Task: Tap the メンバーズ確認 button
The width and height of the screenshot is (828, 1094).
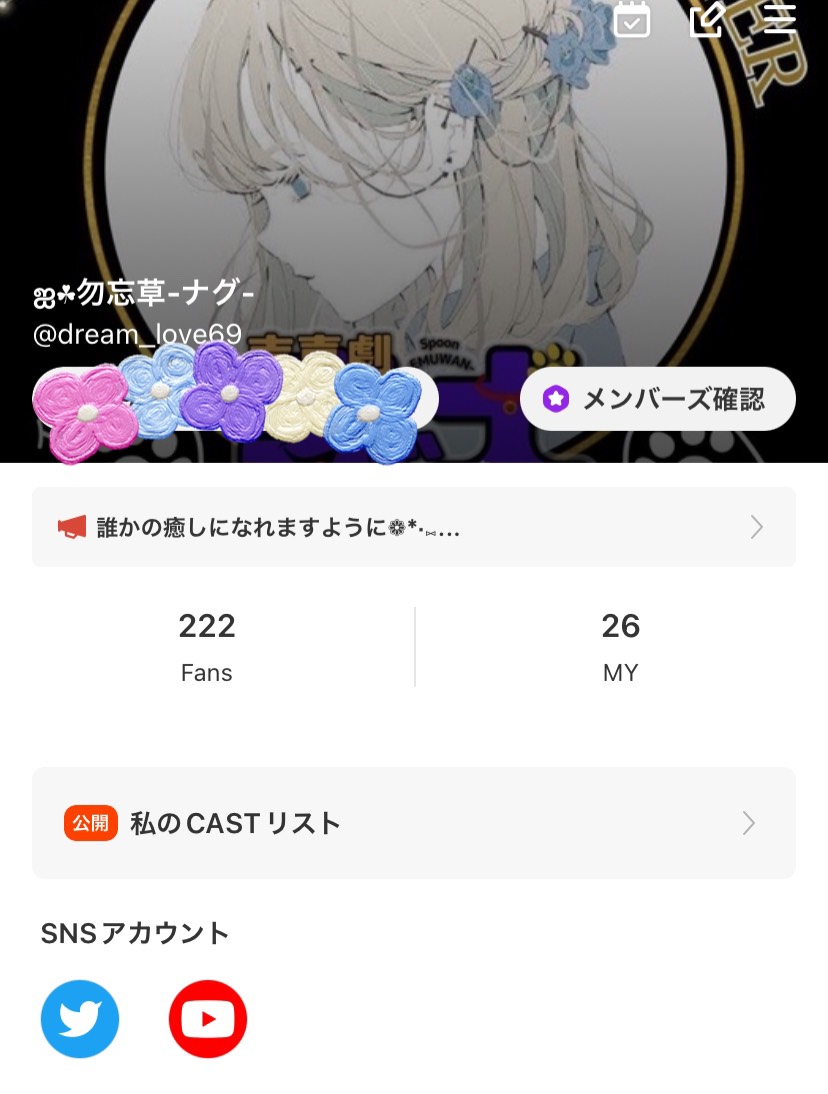Action: 657,400
